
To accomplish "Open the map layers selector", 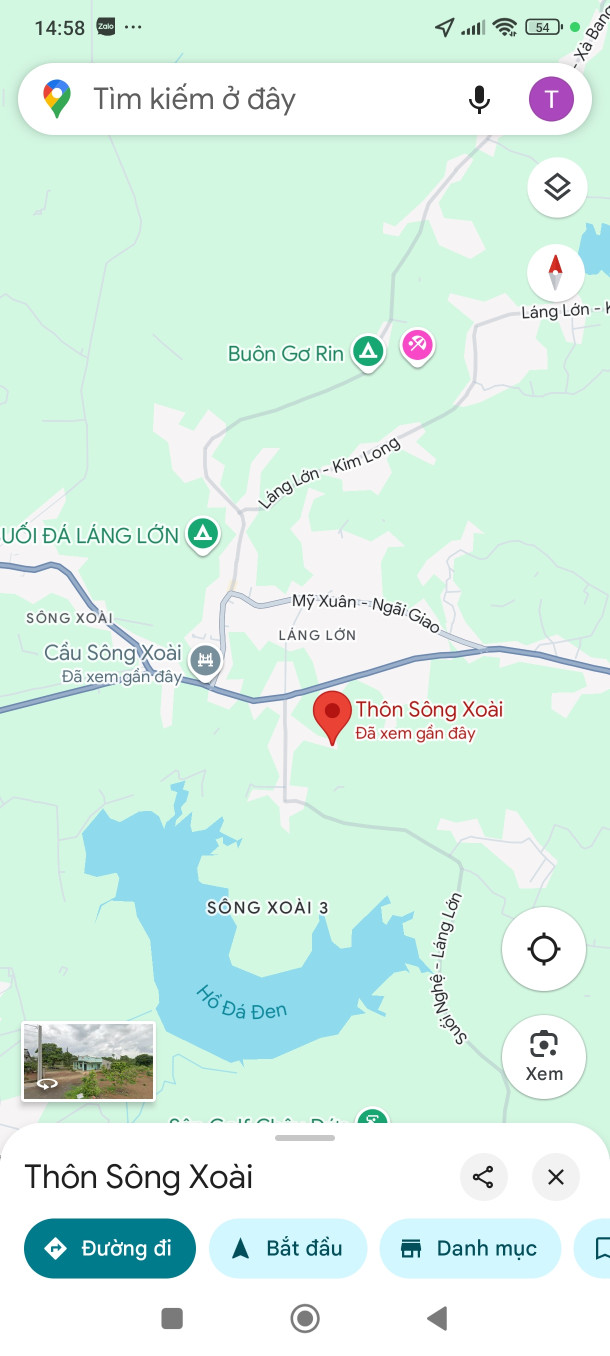I will [556, 187].
